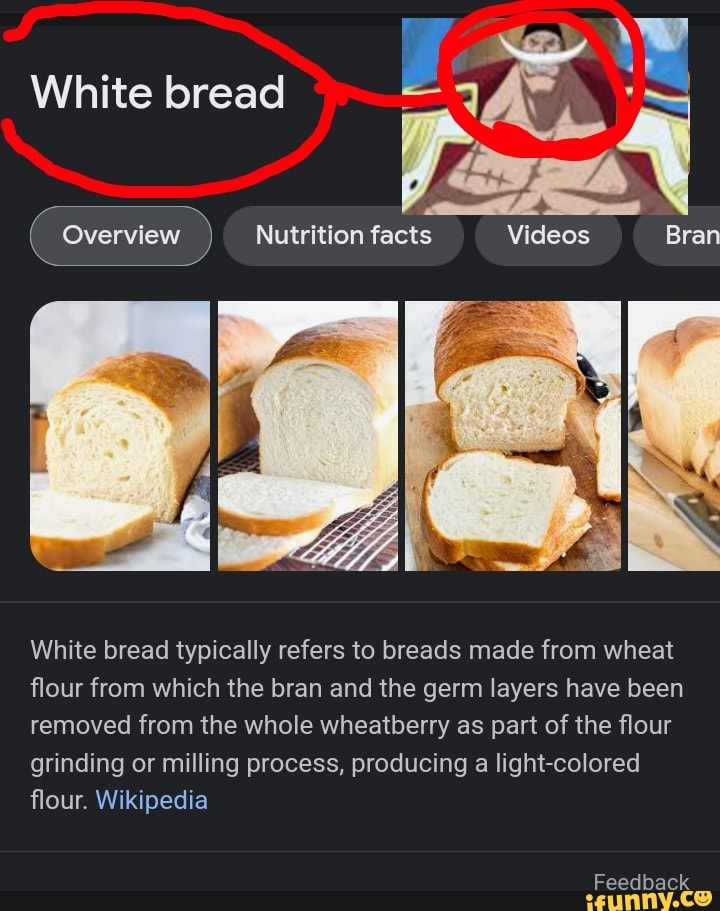This screenshot has height=911, width=720.
Task: Click the Wikipedia link
Action: tap(151, 800)
